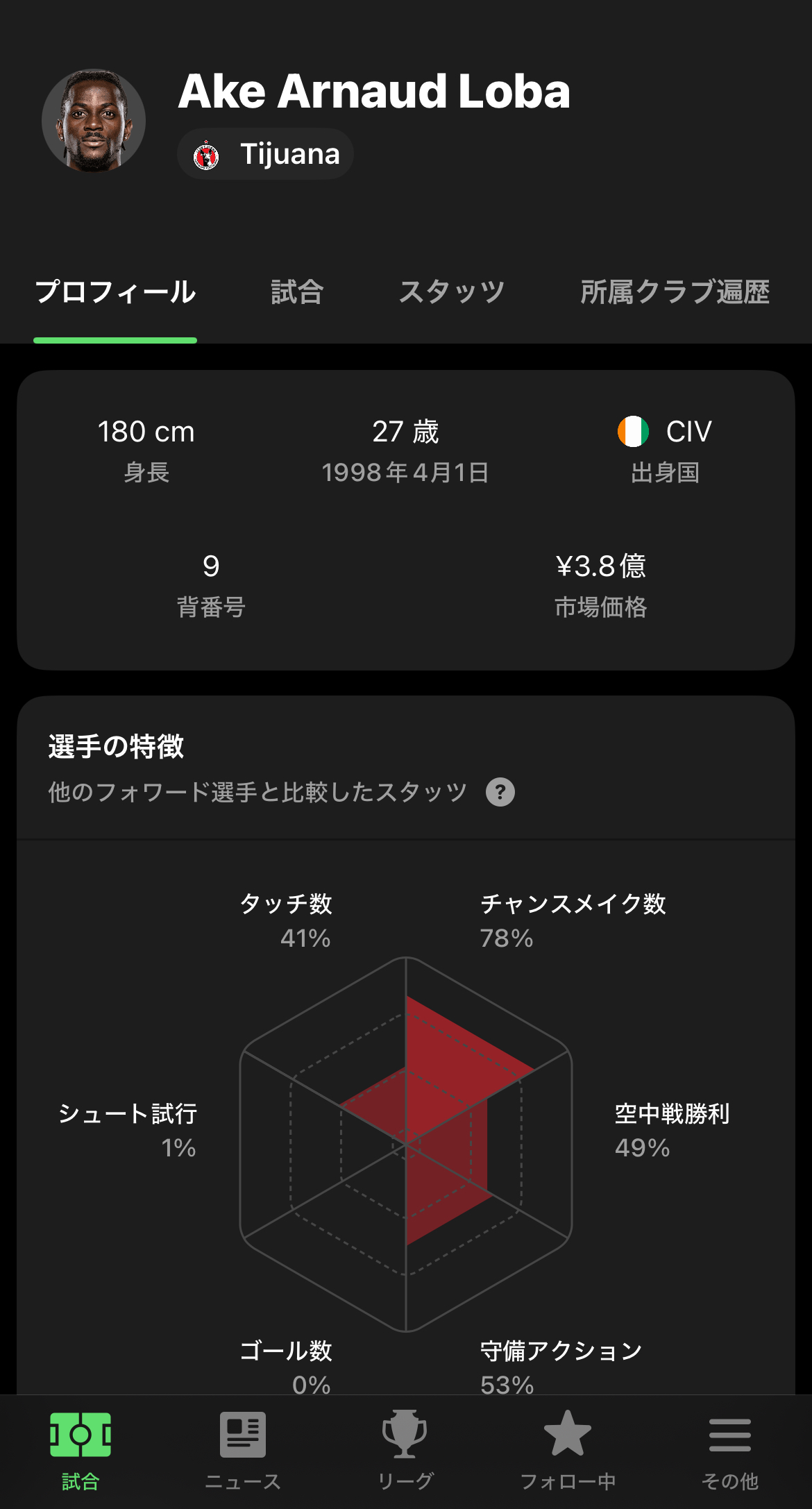Image resolution: width=812 pixels, height=1509 pixels.
Task: View フォロー中 favorites
Action: click(568, 1451)
